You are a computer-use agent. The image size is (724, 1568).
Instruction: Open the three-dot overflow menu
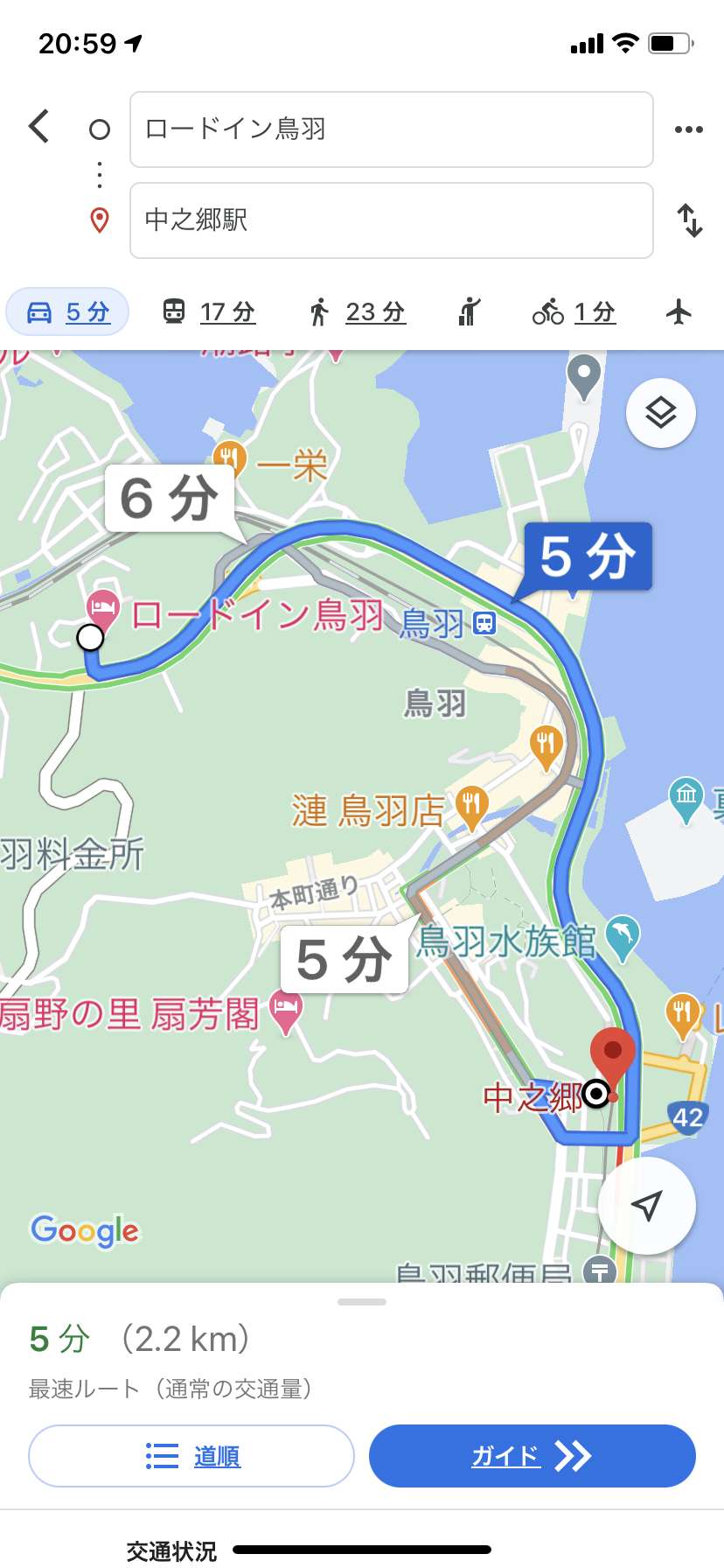[x=689, y=129]
